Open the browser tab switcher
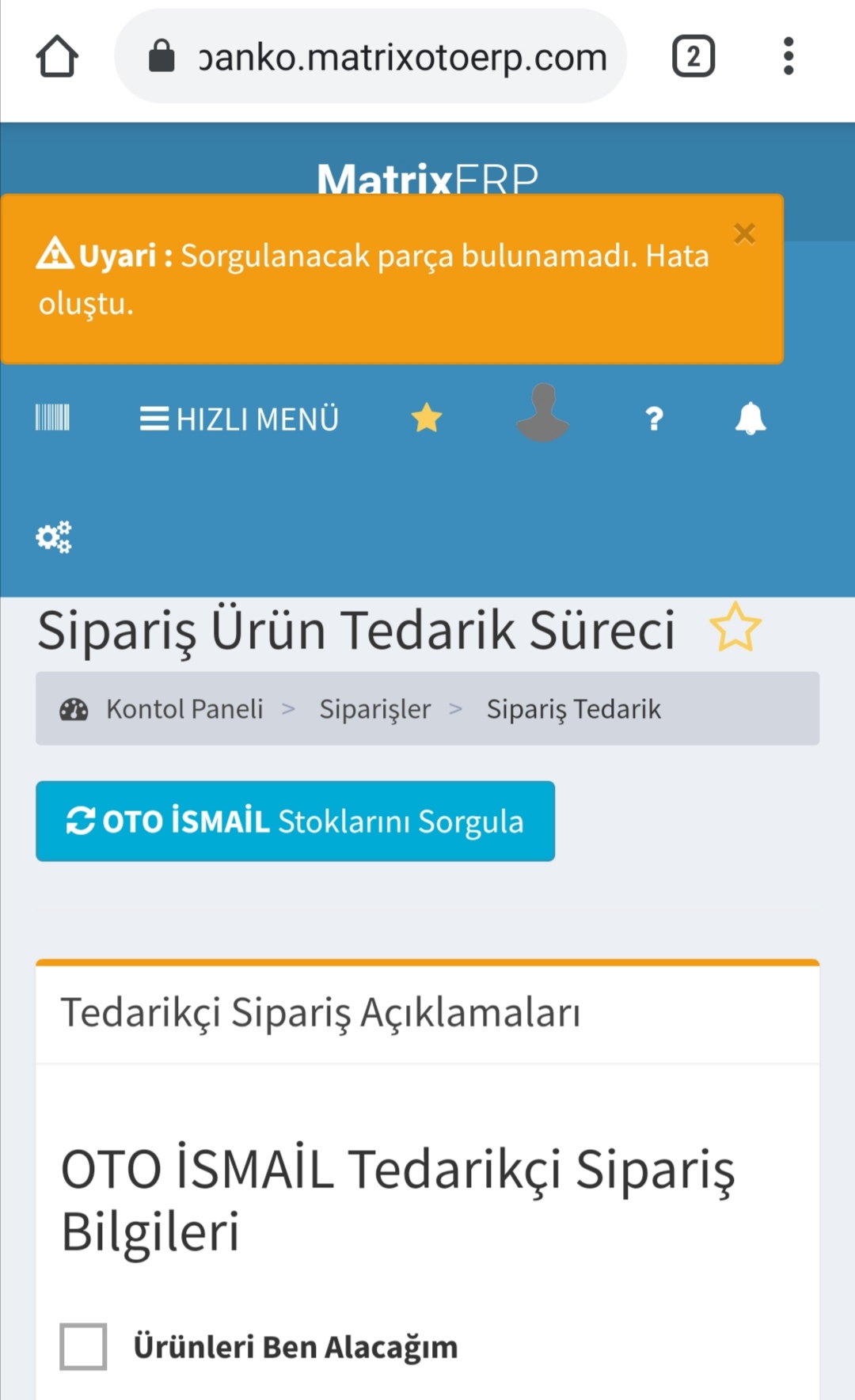 [x=693, y=57]
